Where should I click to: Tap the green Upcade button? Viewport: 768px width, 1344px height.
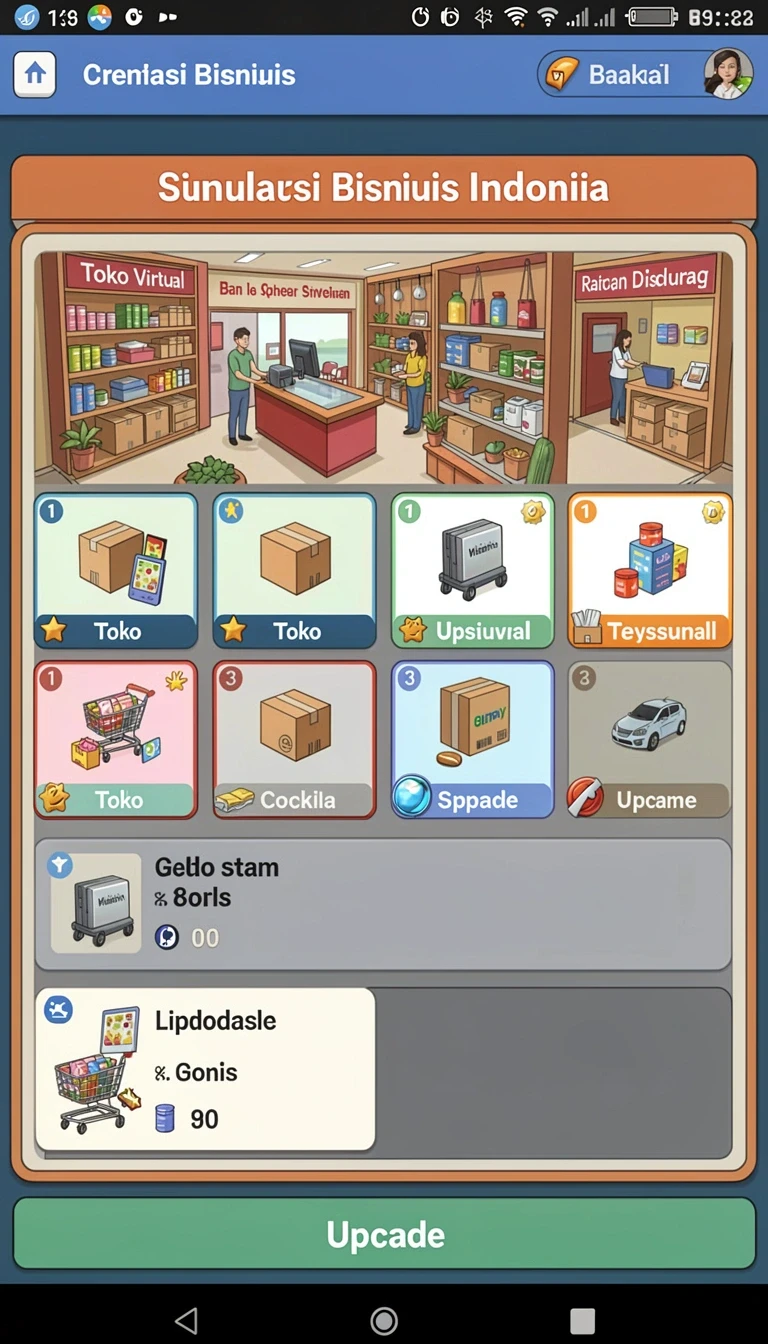[384, 1234]
